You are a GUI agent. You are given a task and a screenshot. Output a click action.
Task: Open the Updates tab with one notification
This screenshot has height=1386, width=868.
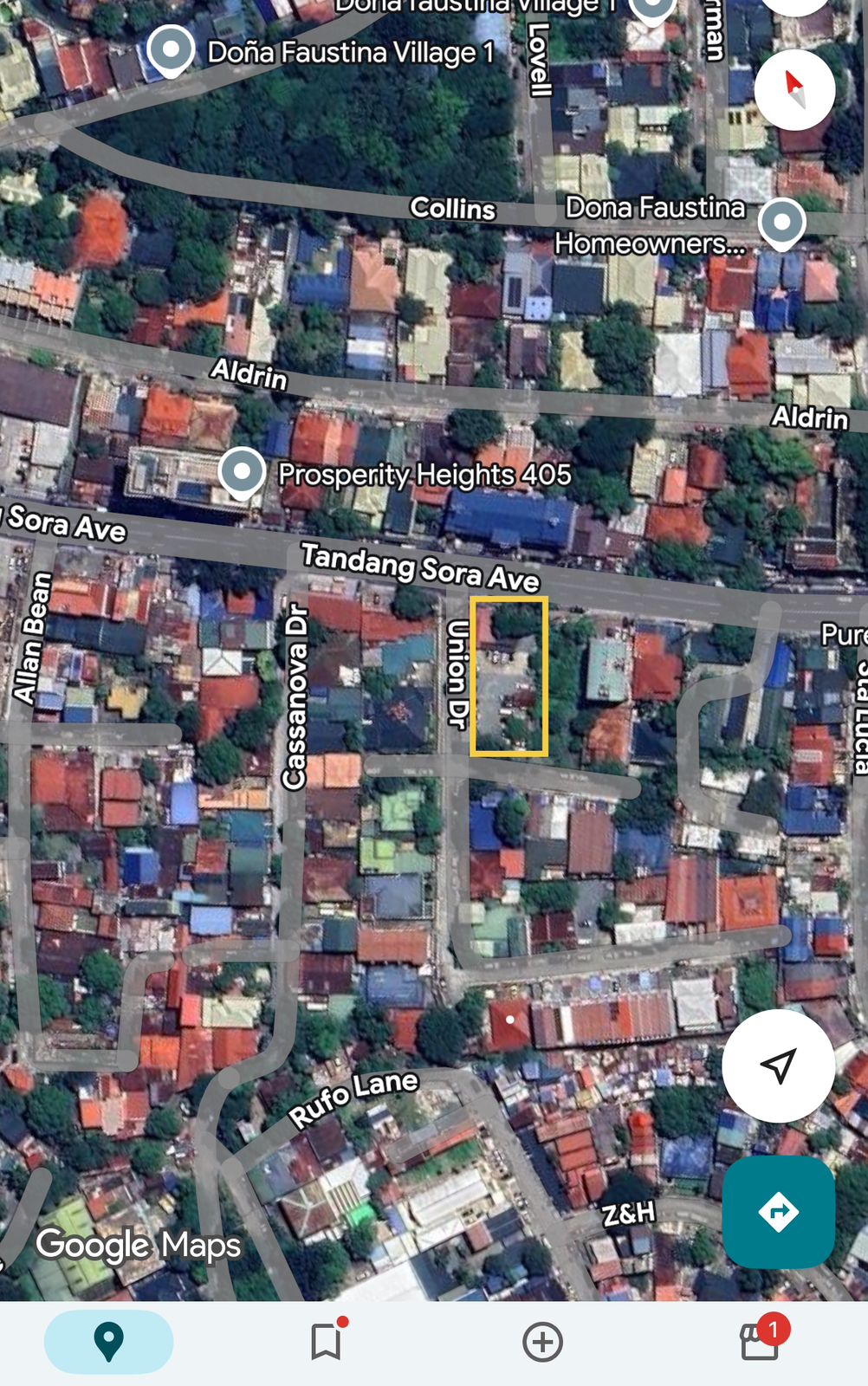(x=759, y=1342)
